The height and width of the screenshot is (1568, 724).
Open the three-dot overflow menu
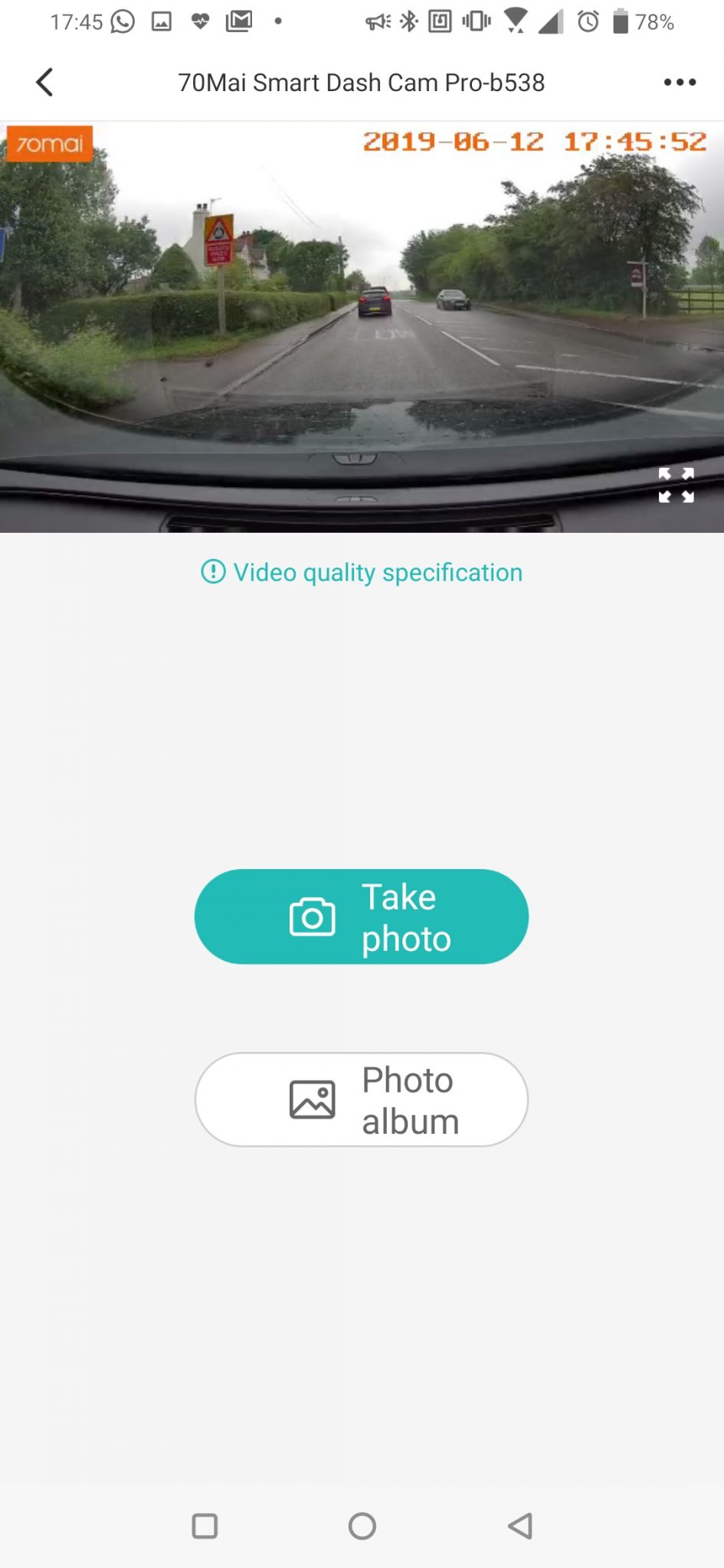[680, 82]
